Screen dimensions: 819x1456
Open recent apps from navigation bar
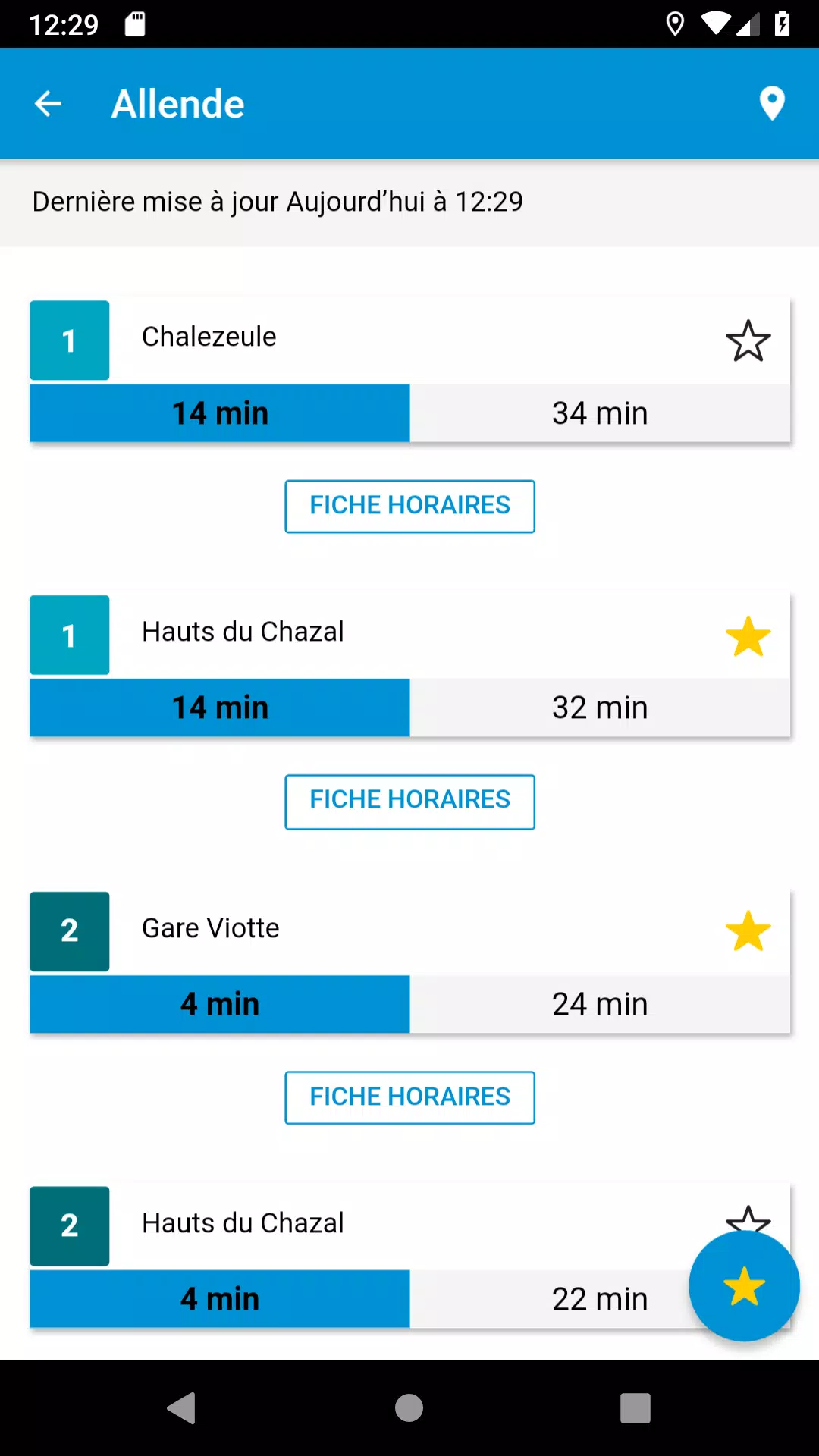(x=635, y=1408)
